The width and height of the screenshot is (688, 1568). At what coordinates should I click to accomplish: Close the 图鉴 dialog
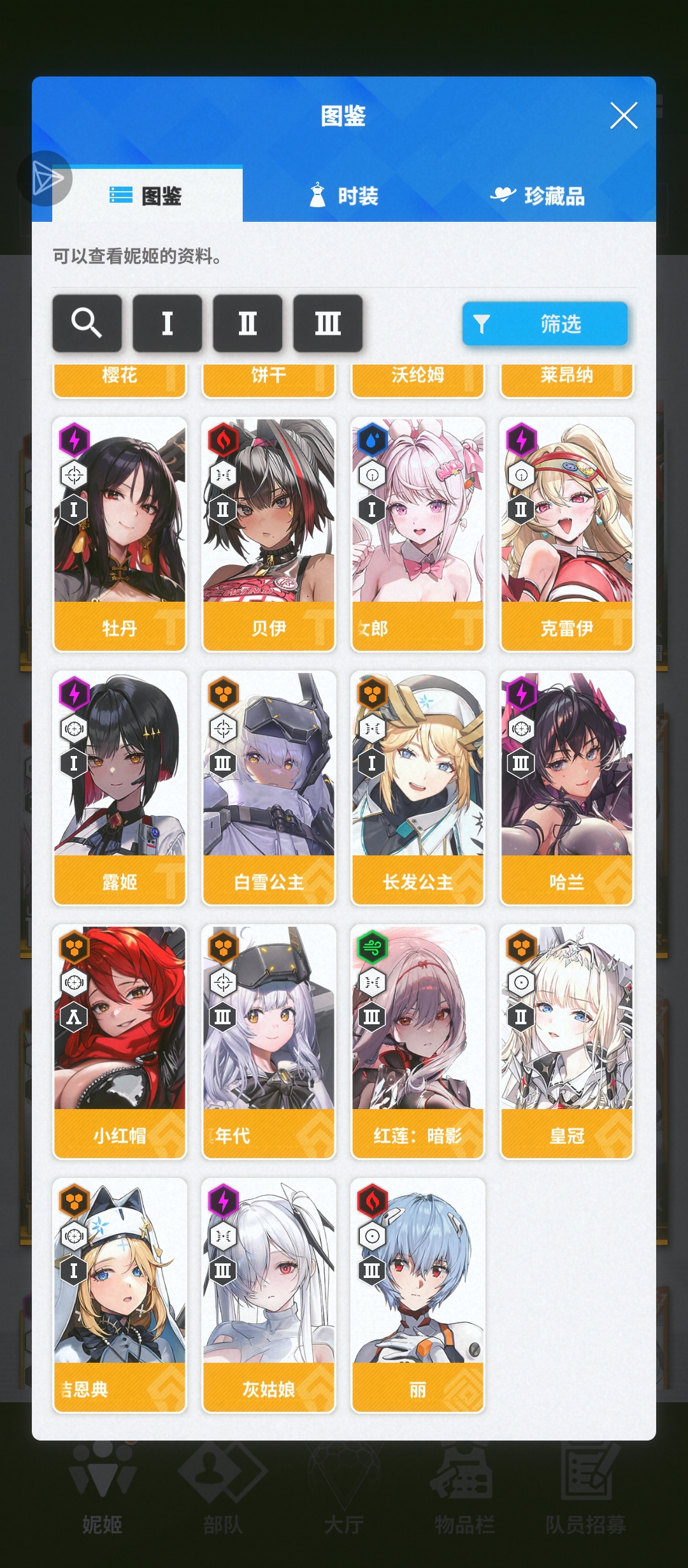tap(623, 116)
